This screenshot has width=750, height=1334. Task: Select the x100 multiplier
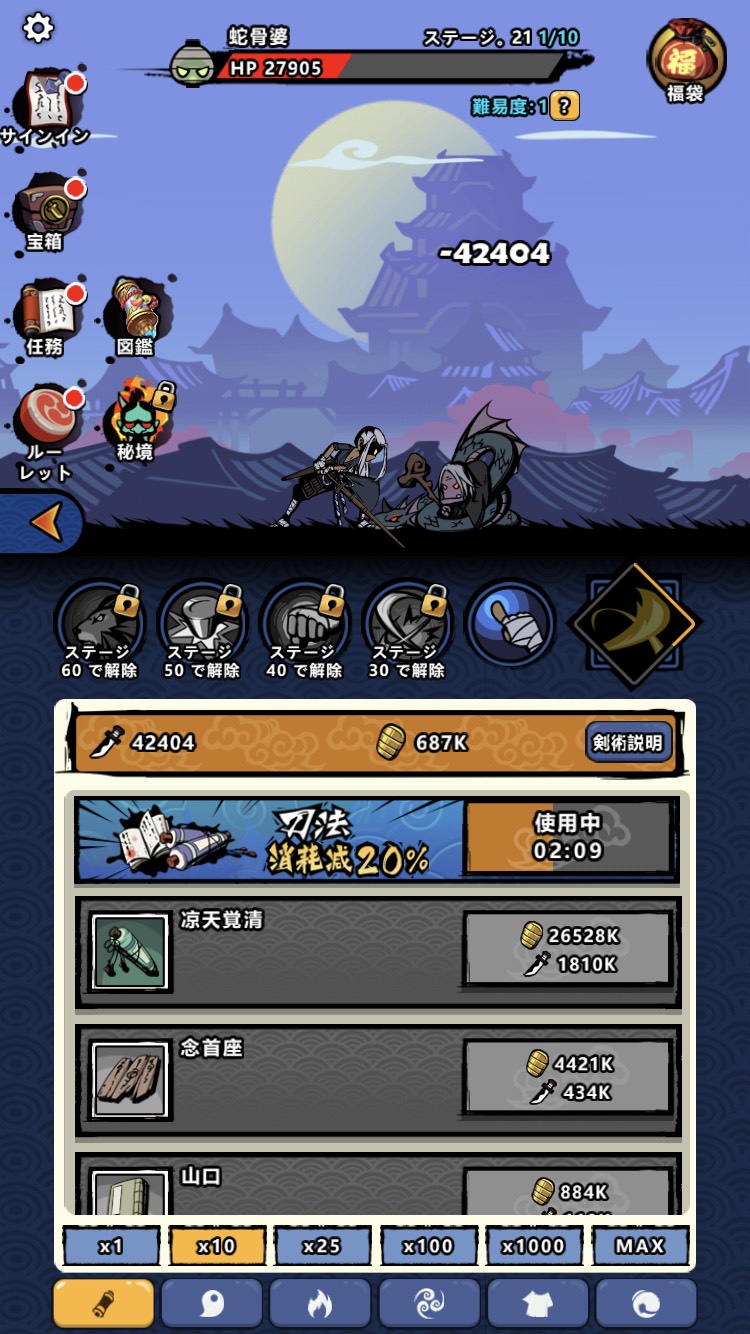click(428, 1246)
